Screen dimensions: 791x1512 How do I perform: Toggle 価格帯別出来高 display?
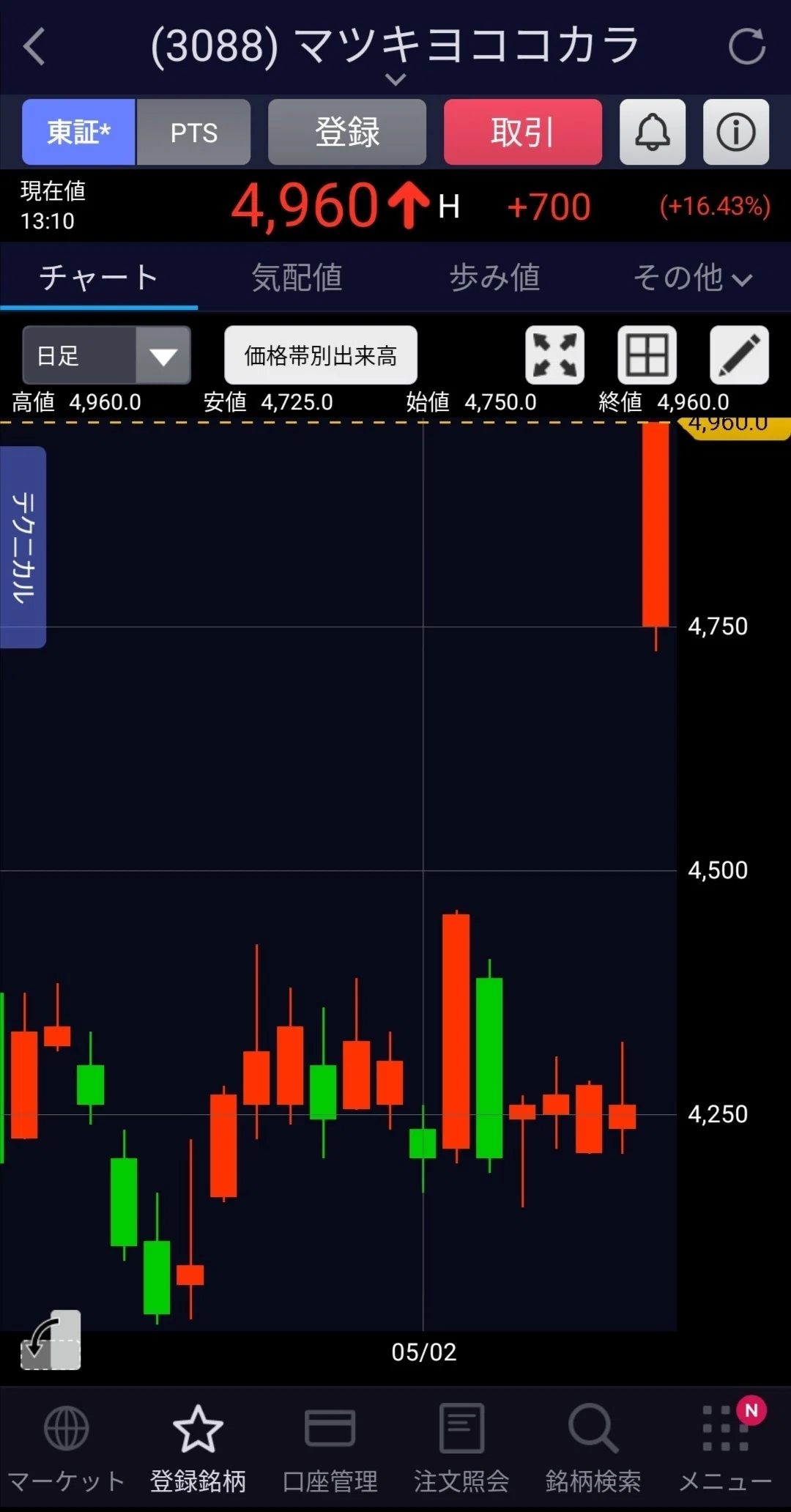pos(321,355)
